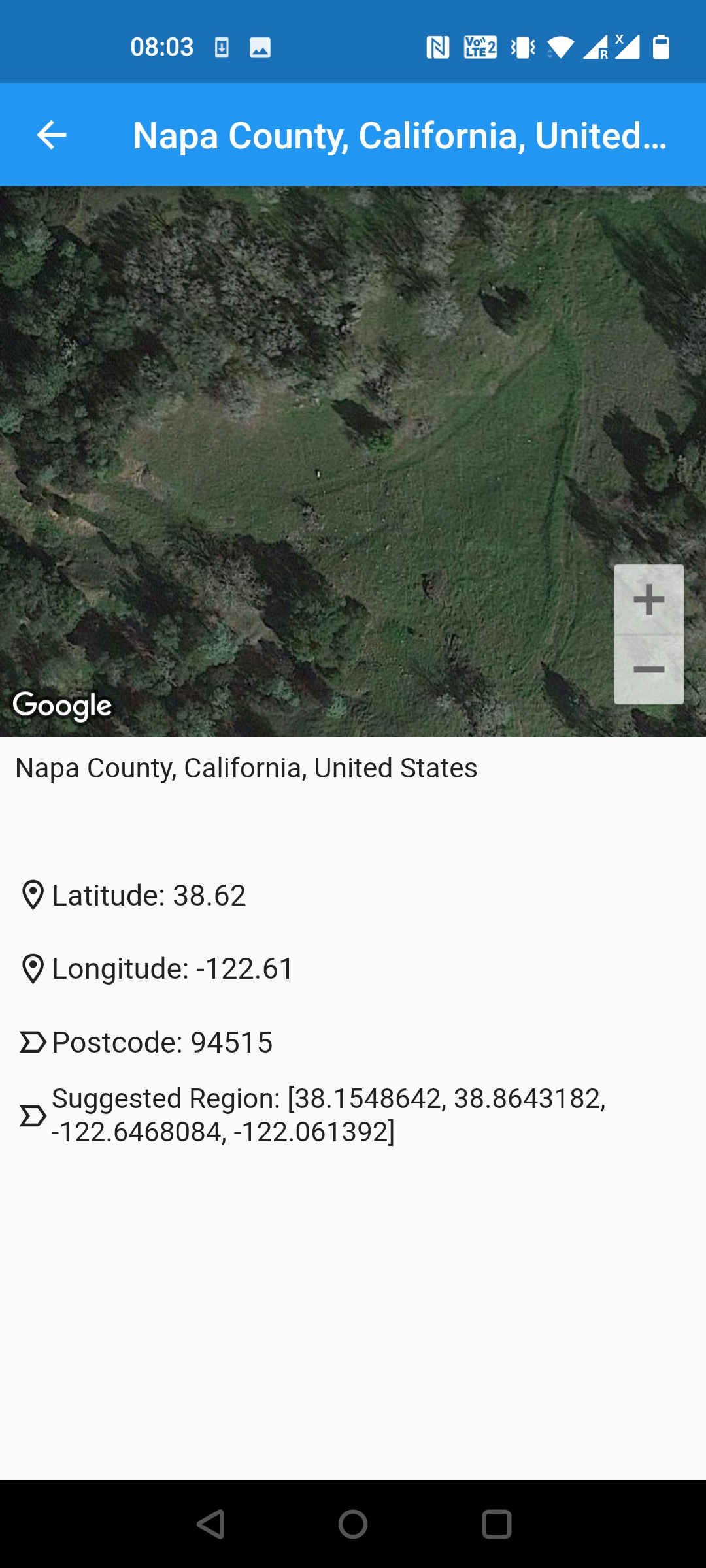Zoom out of the satellite map
This screenshot has height=1568, width=706.
coord(648,670)
